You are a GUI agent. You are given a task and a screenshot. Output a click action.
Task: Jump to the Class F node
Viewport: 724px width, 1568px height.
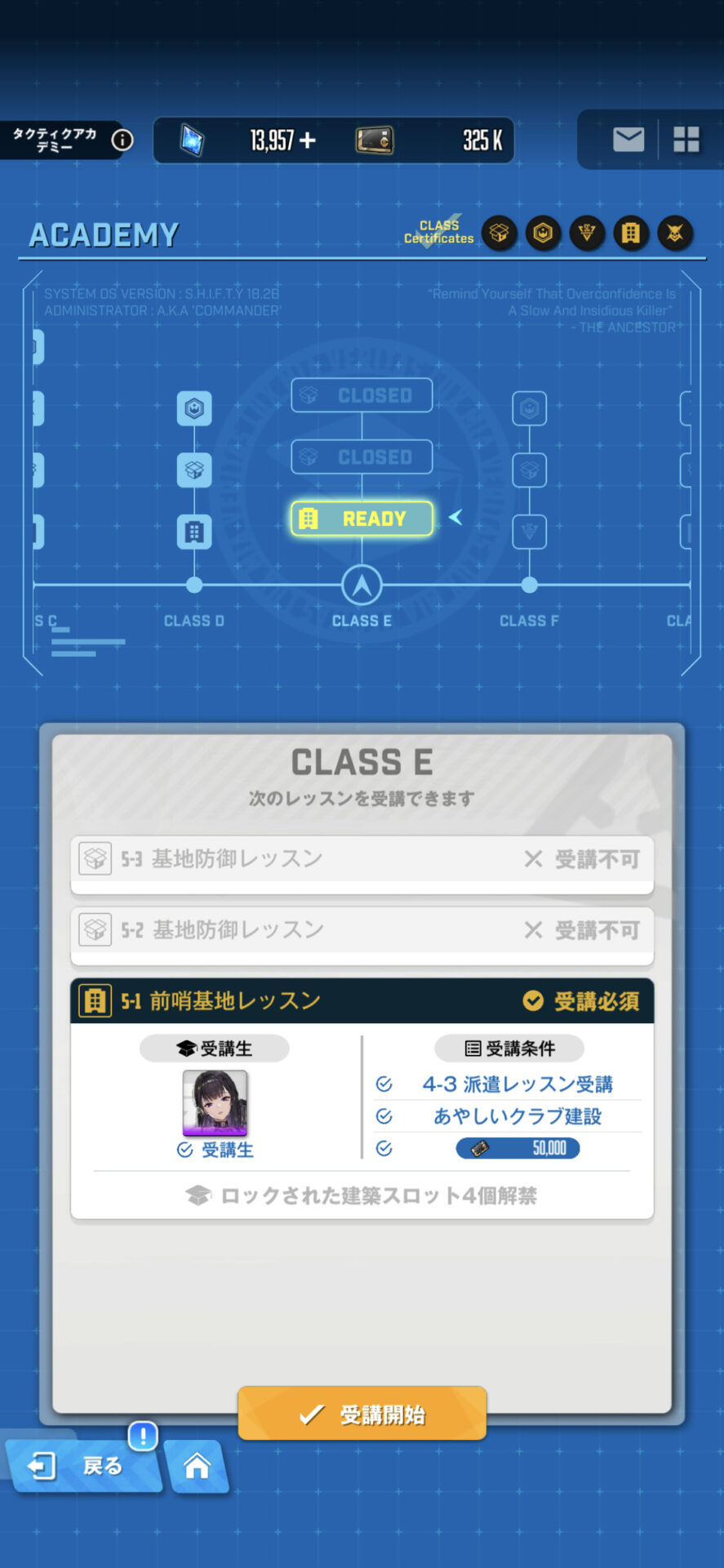click(530, 585)
